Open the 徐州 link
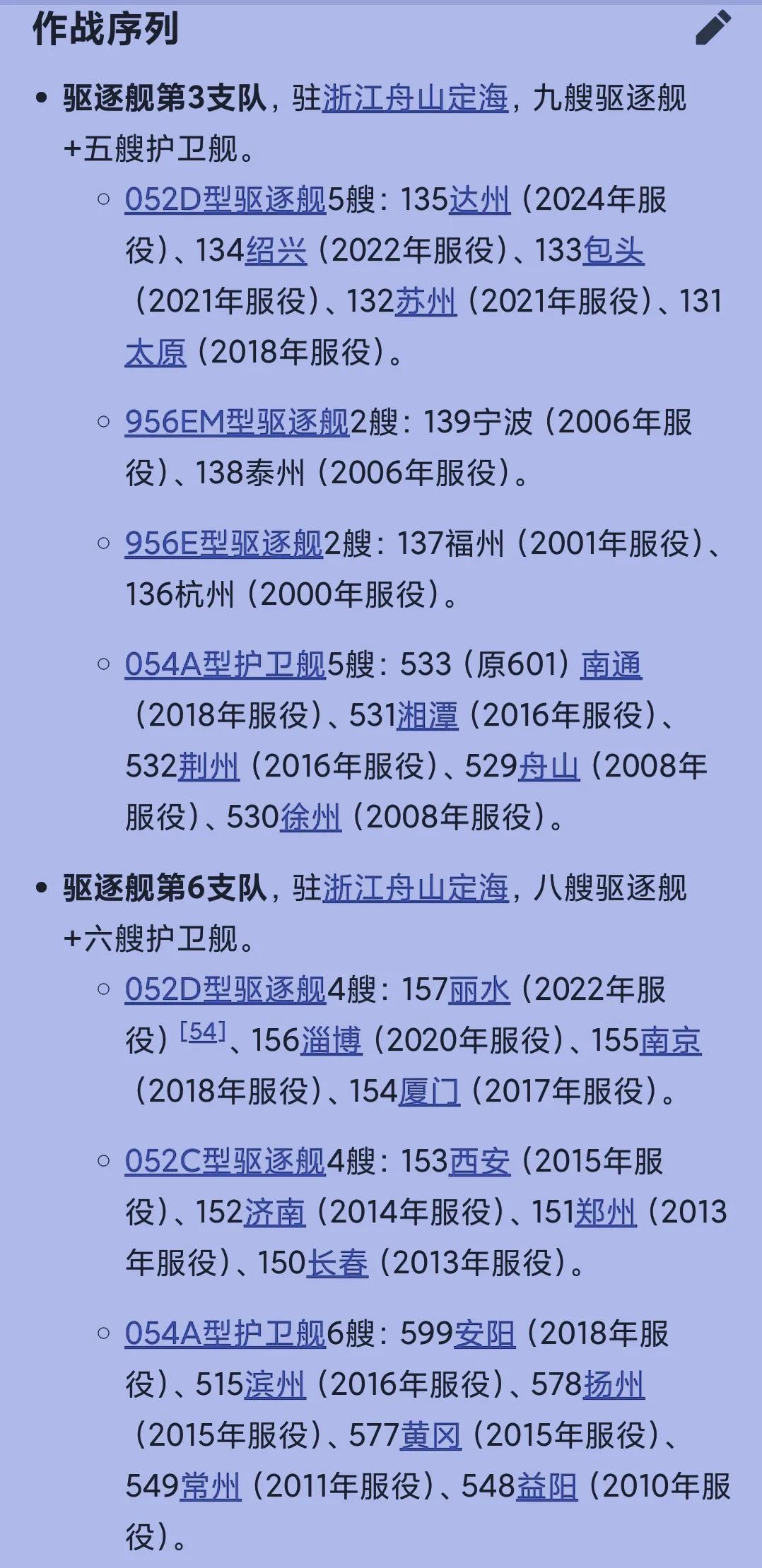Screen dimensions: 762x1568 pos(310,818)
